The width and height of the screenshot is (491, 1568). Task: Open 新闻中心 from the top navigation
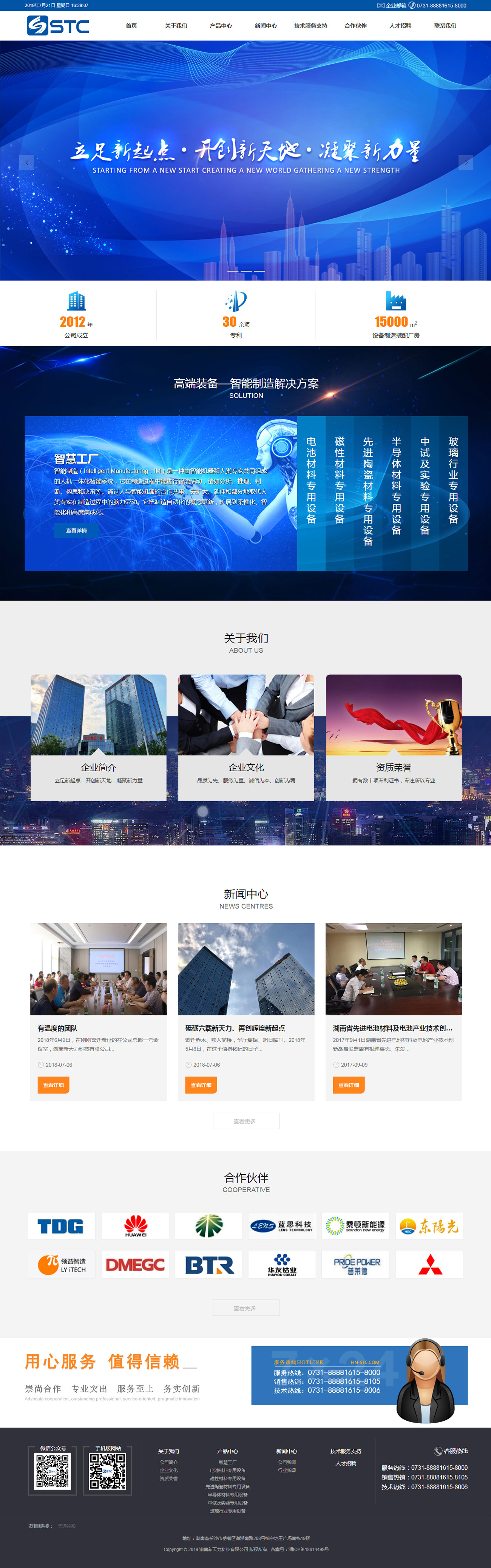pos(265,26)
